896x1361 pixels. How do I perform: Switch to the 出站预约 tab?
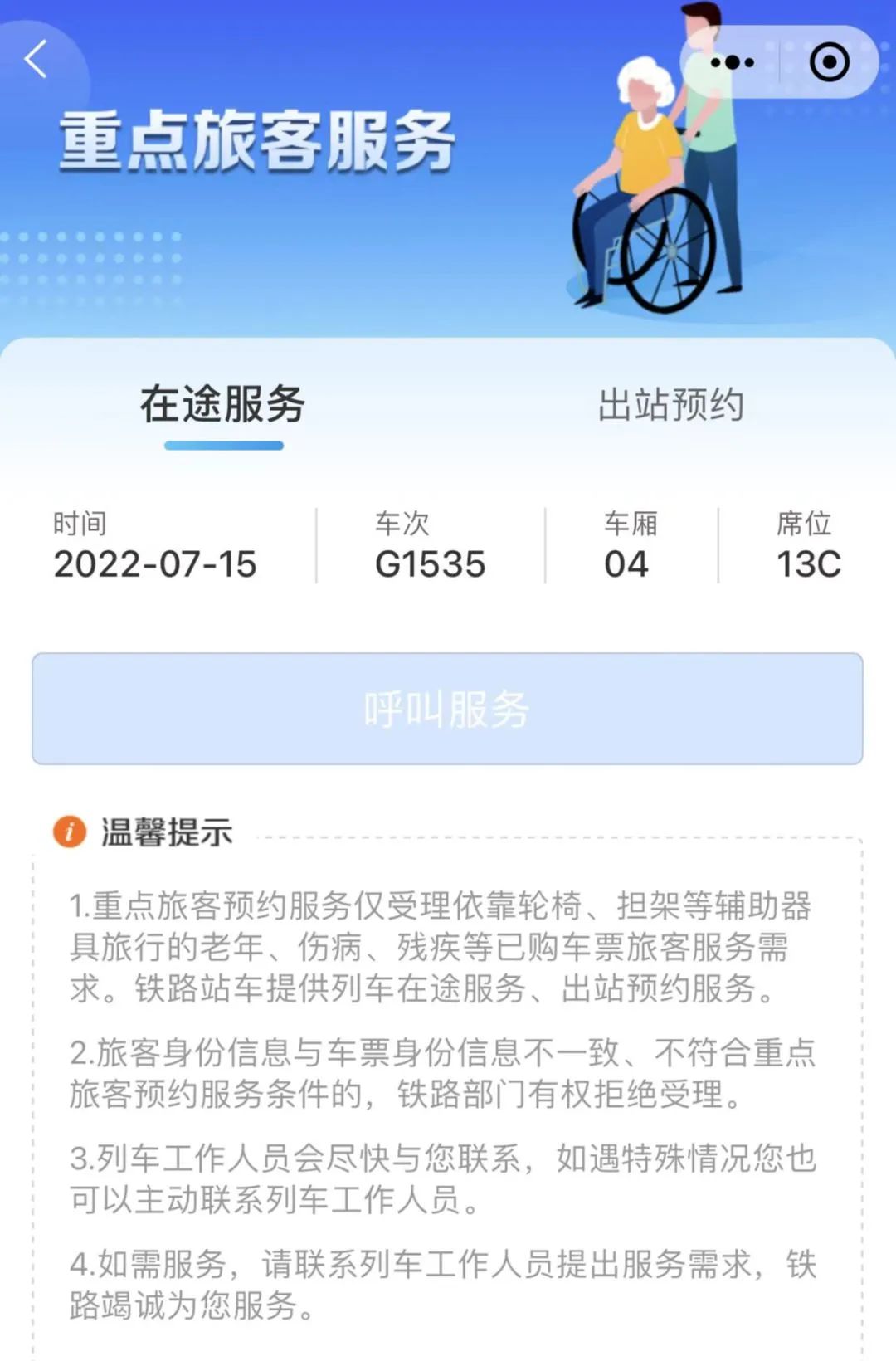[672, 407]
